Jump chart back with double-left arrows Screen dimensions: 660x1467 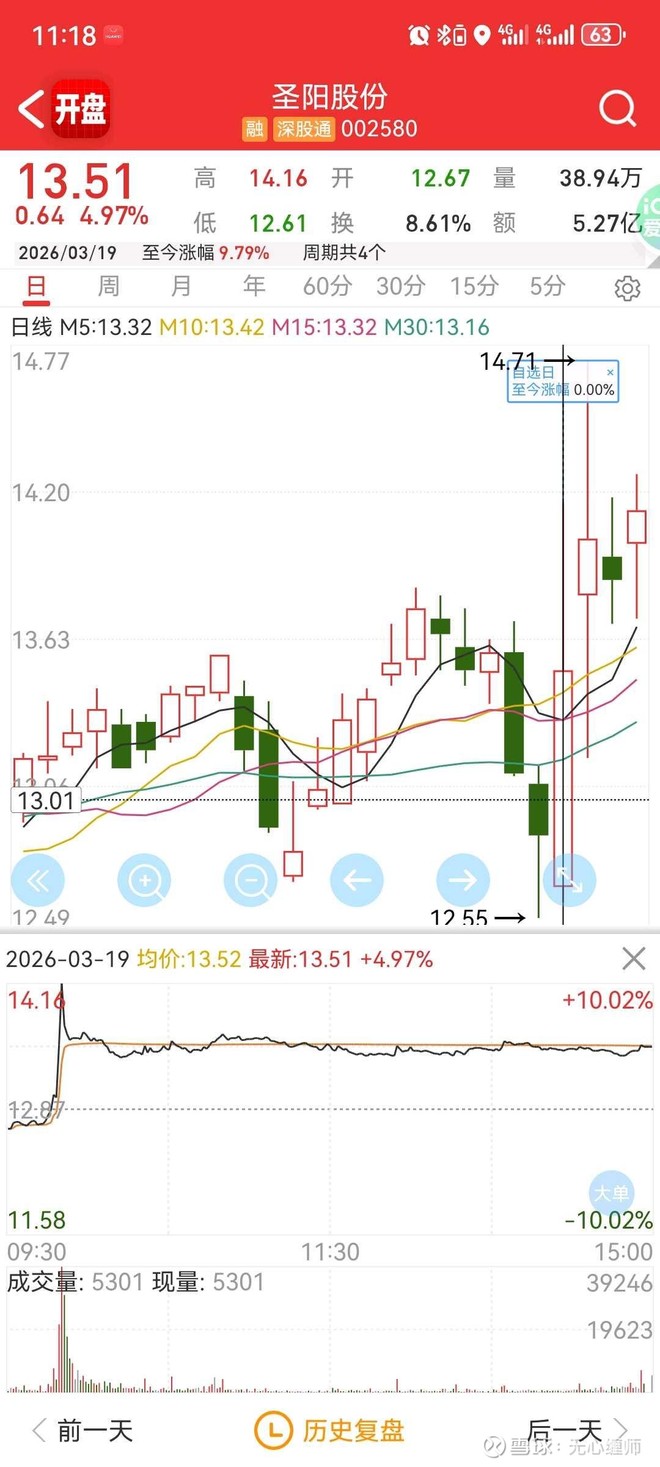38,881
